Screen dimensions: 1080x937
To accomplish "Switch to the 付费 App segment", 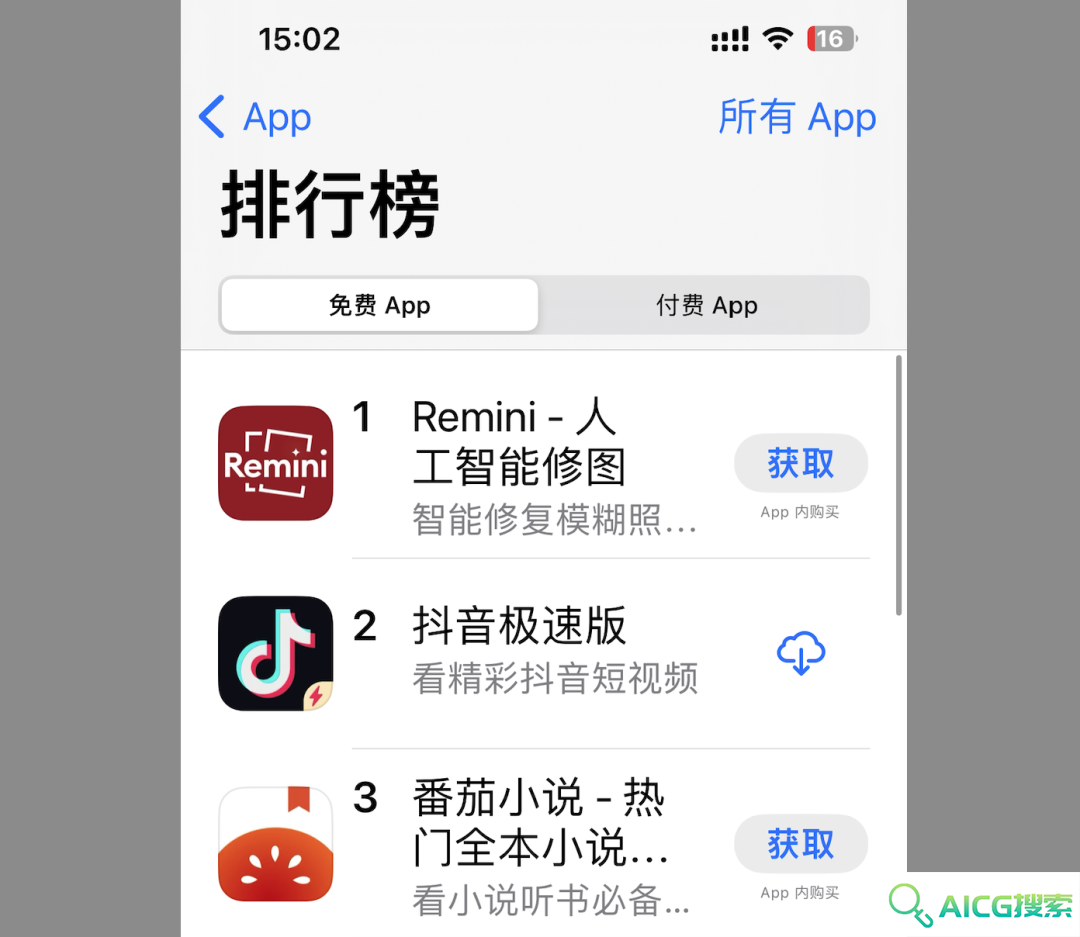I will (x=706, y=306).
